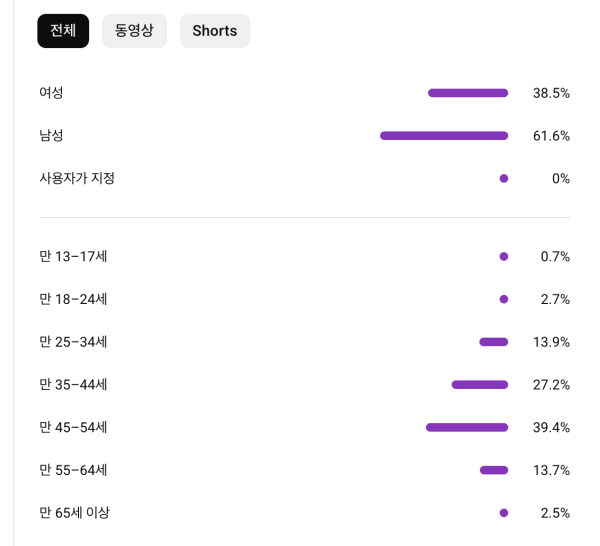Switch to the Shorts chip
This screenshot has width=600, height=546.
pos(215,31)
